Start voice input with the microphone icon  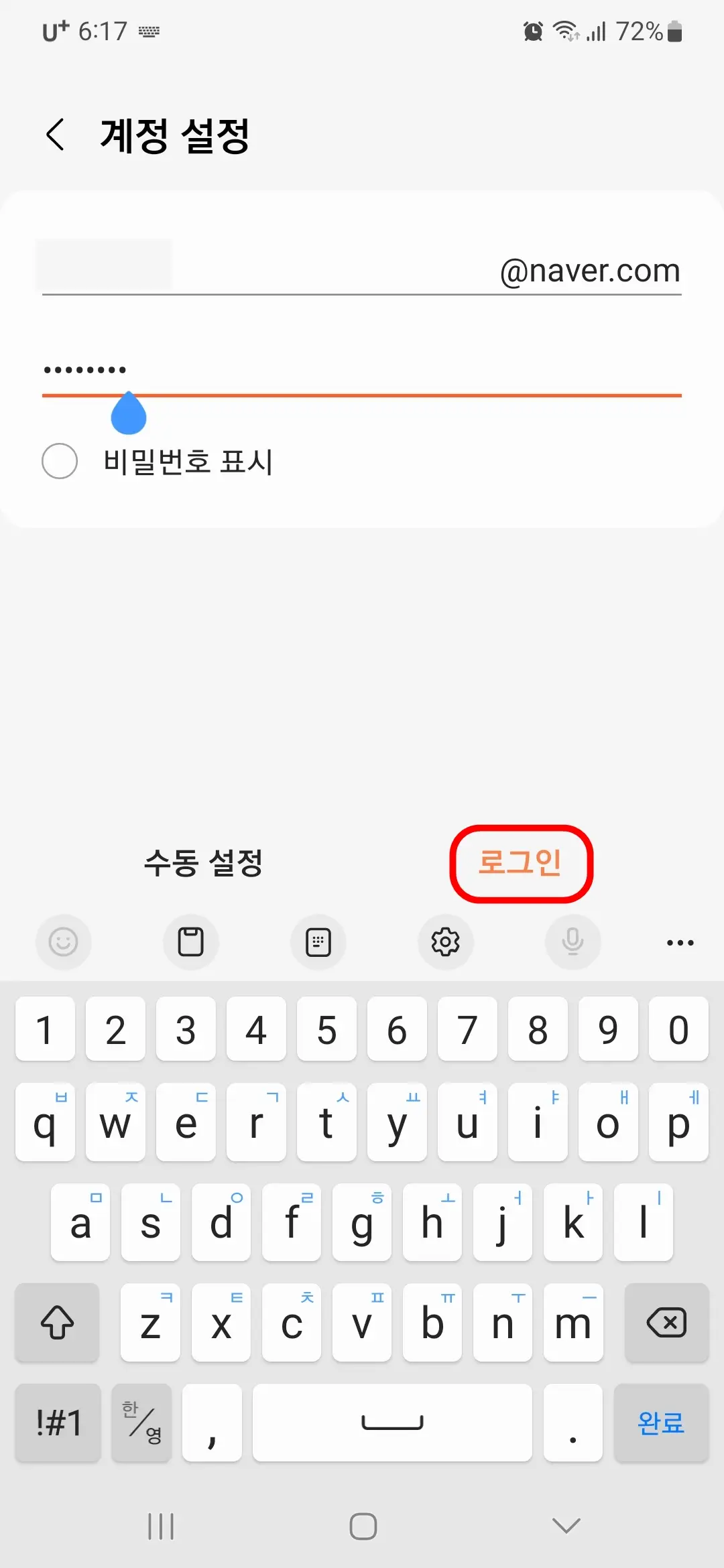coord(572,942)
